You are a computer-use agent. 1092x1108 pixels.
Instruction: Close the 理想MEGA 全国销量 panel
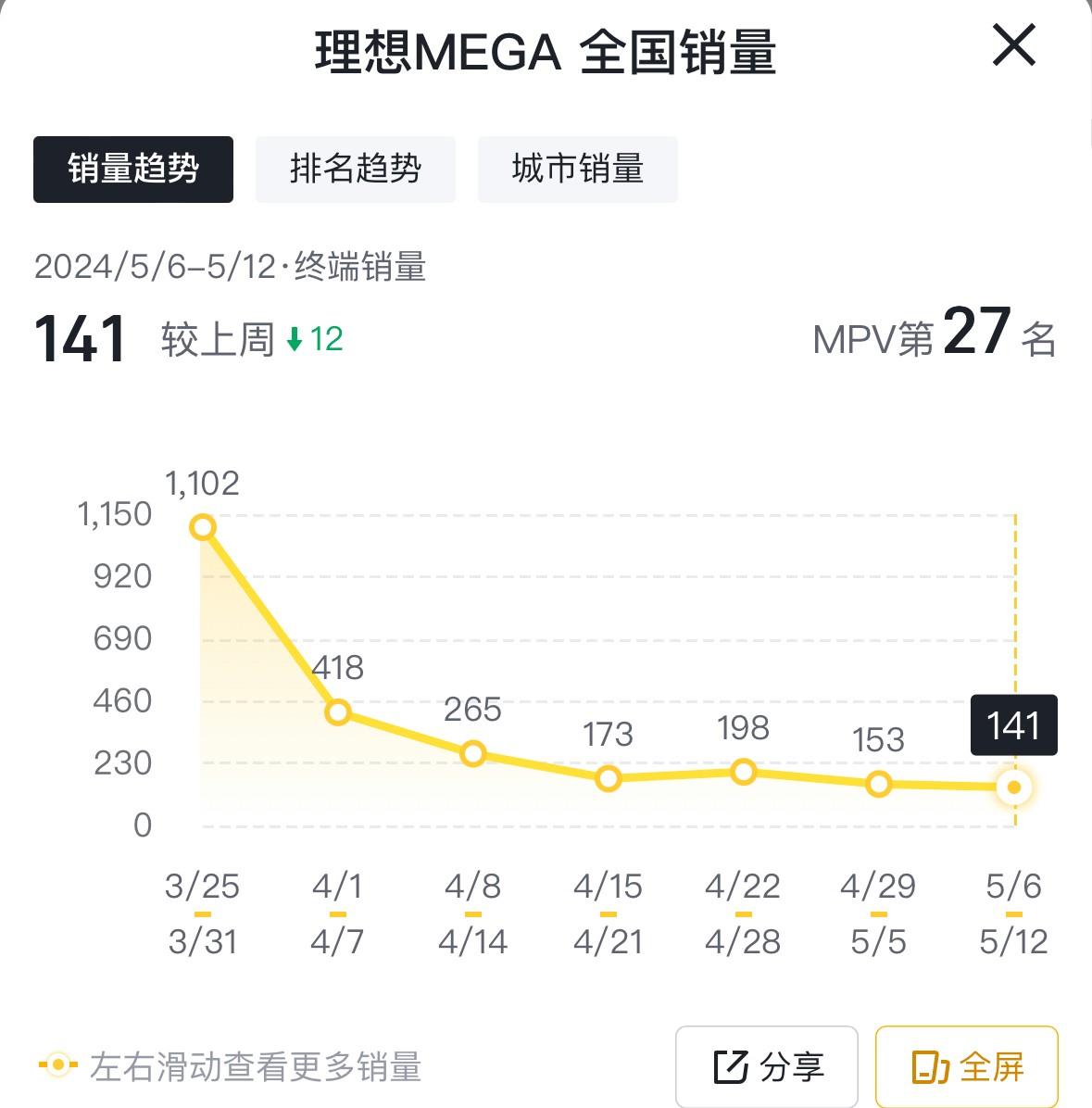[x=1013, y=45]
